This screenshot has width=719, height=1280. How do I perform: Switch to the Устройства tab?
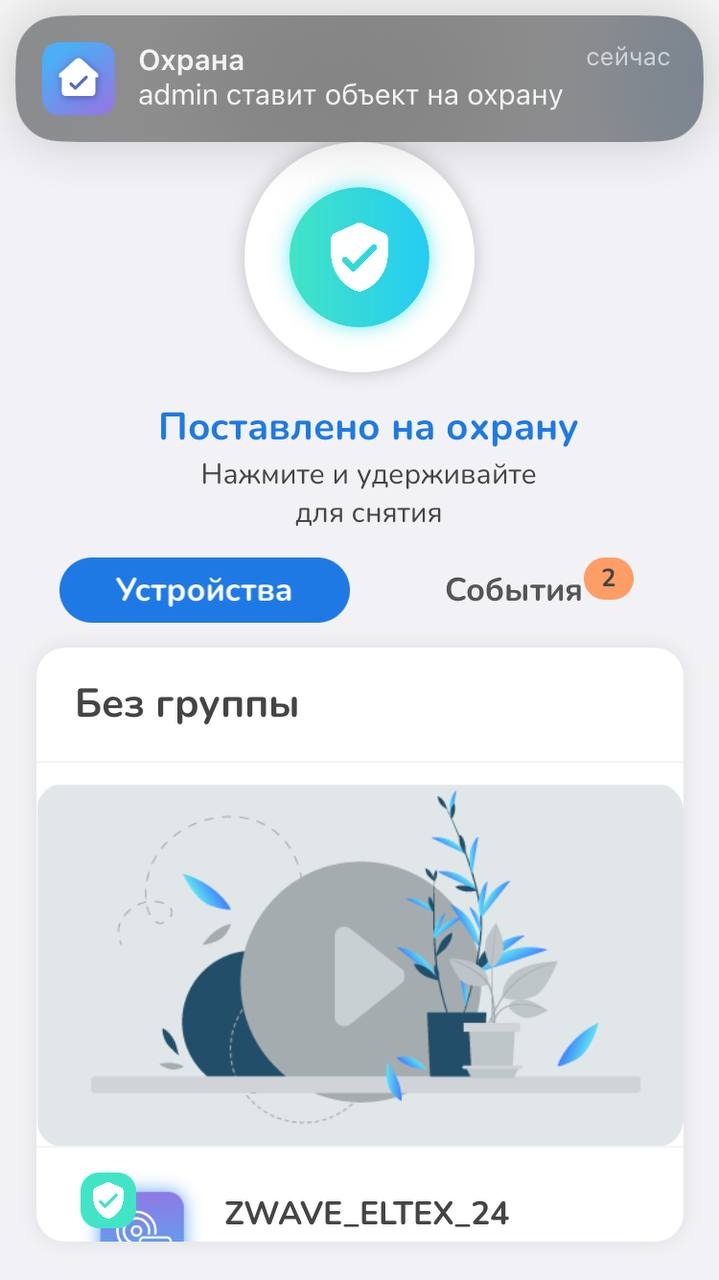click(x=204, y=590)
